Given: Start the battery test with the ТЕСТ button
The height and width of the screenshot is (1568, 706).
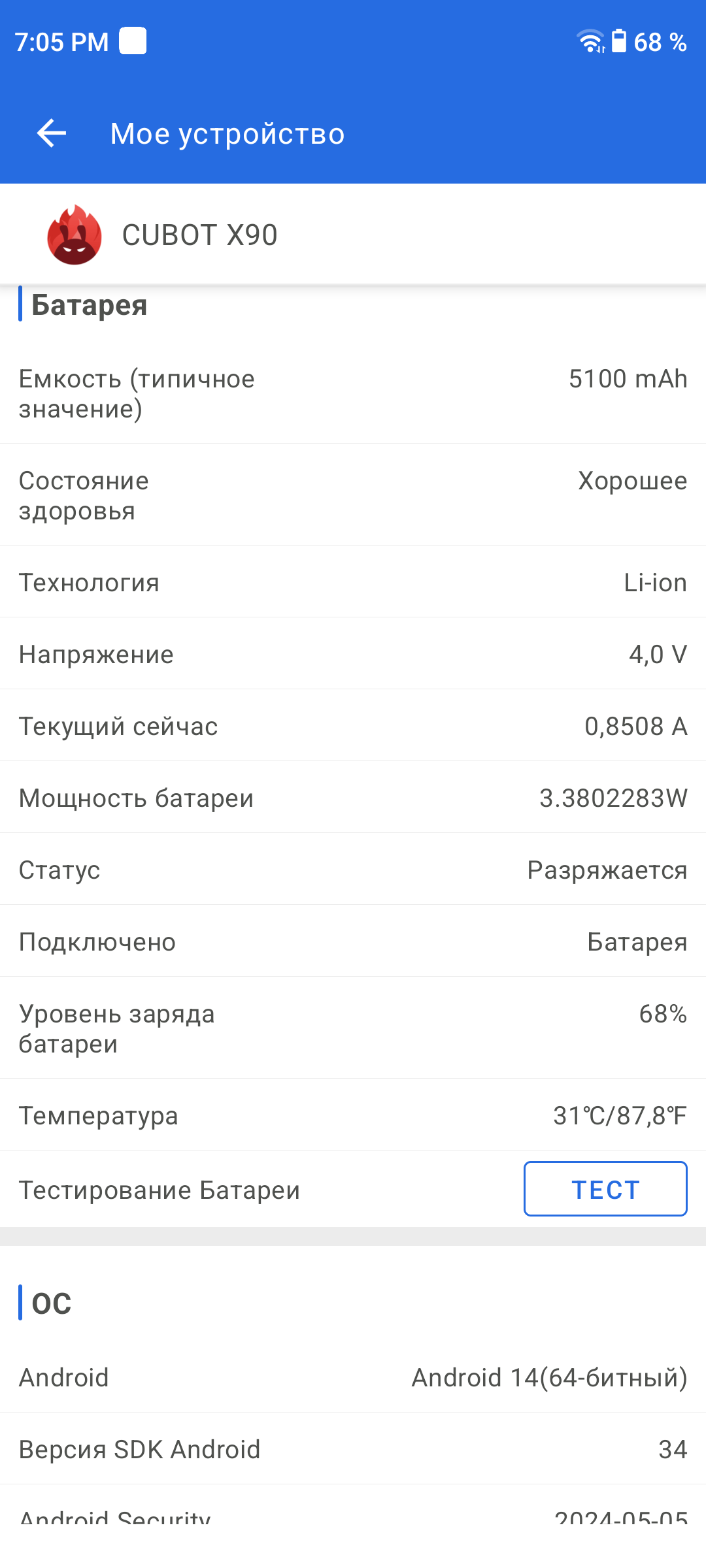Looking at the screenshot, I should (x=605, y=1189).
